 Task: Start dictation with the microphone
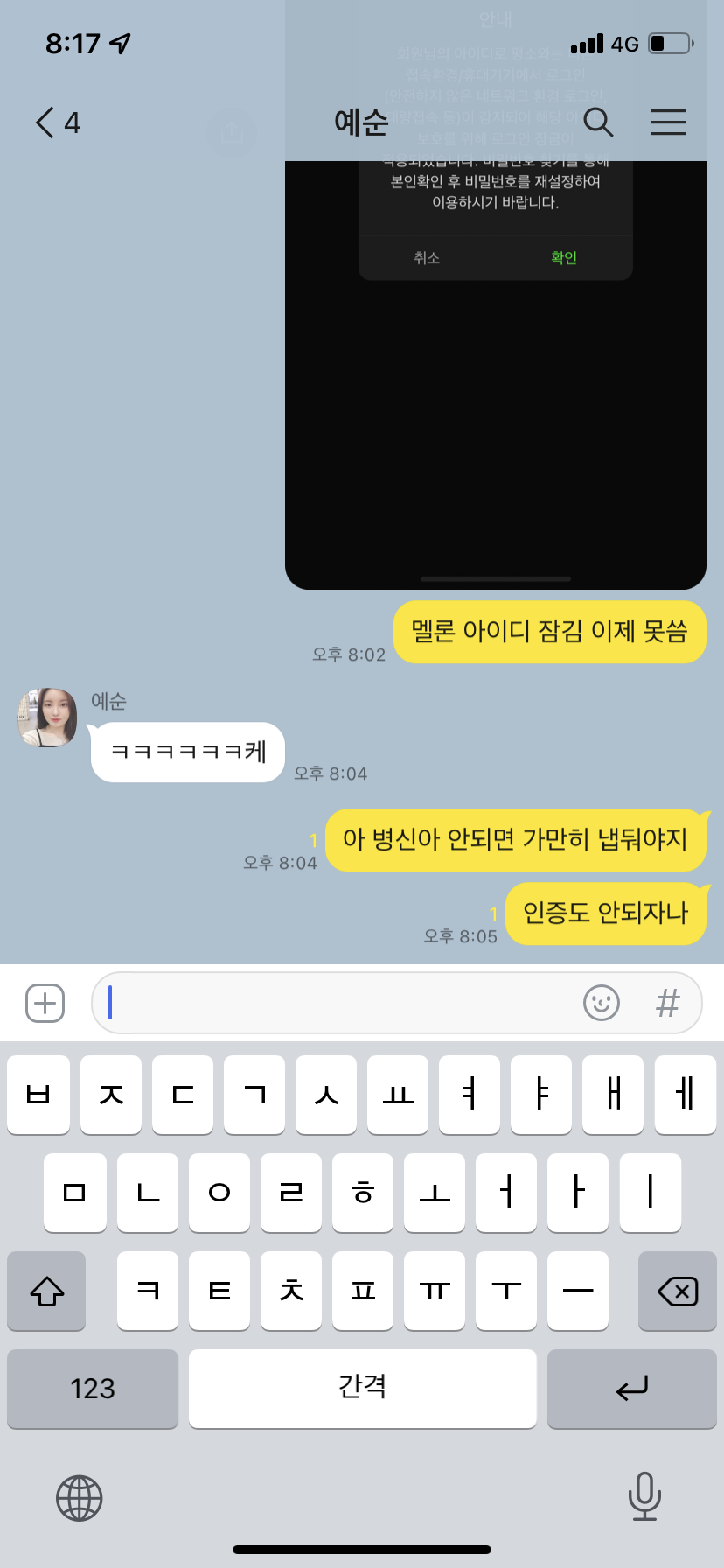point(644,1496)
